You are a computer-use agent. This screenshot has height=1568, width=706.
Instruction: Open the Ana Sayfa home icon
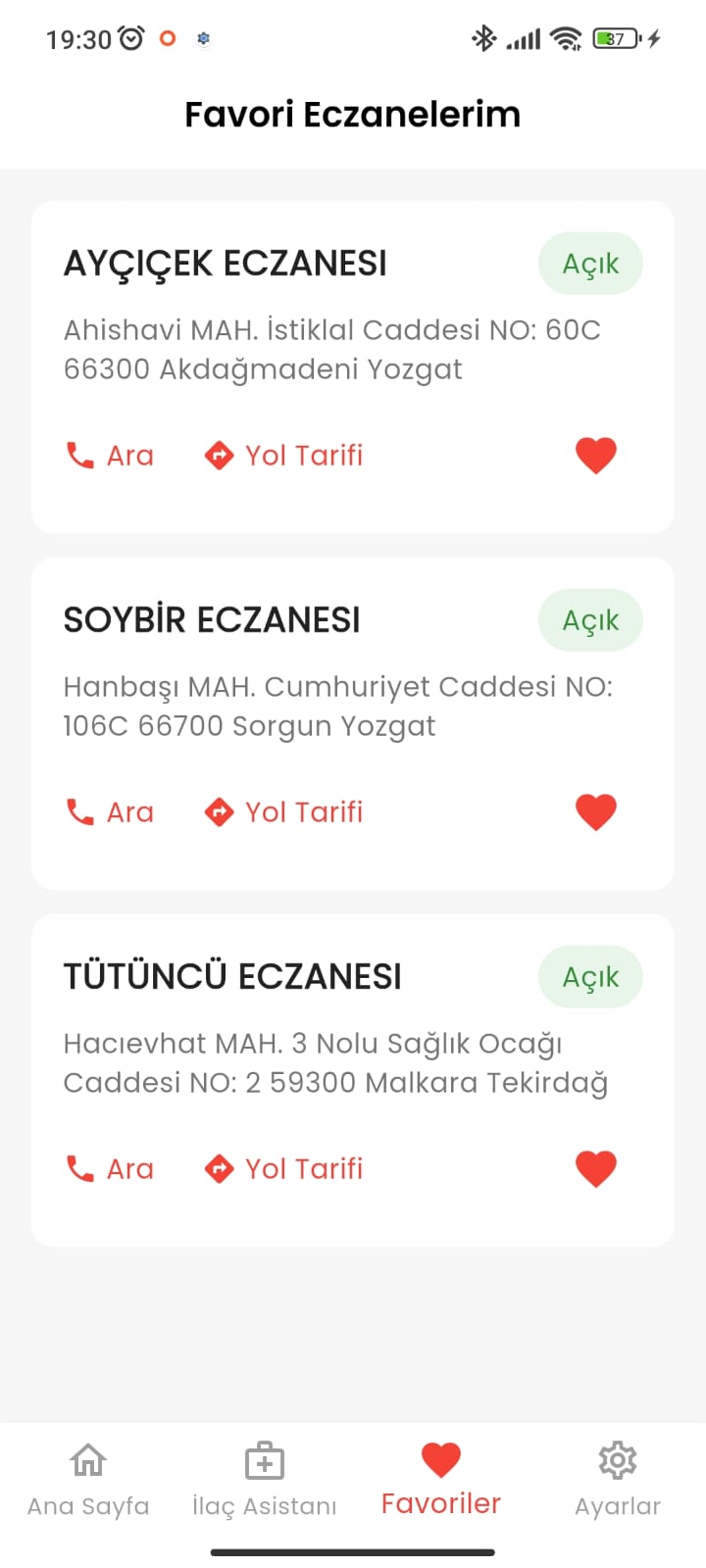point(87,1459)
